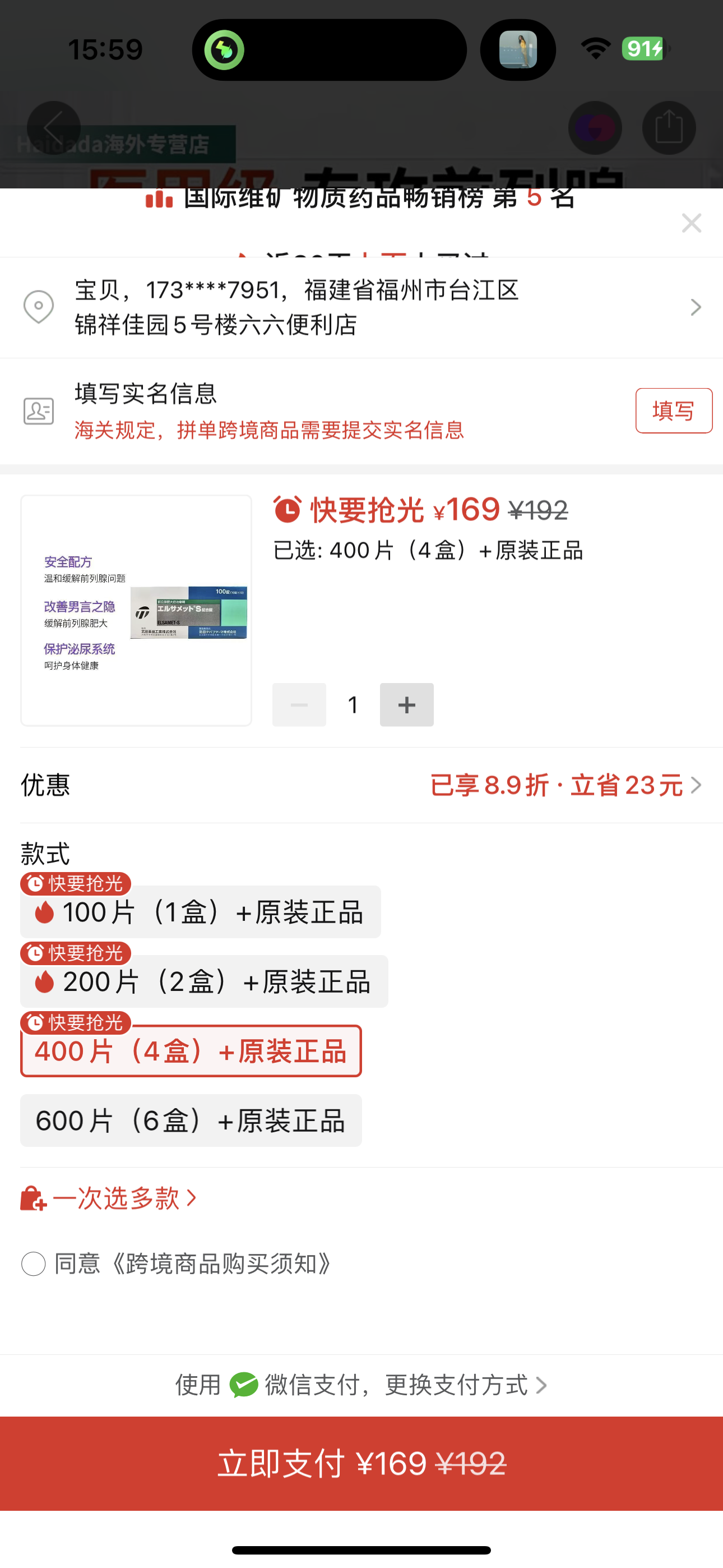Open the delivery address row for 福建省福州市台江区
Screen dimensions: 723x1568
[361, 307]
